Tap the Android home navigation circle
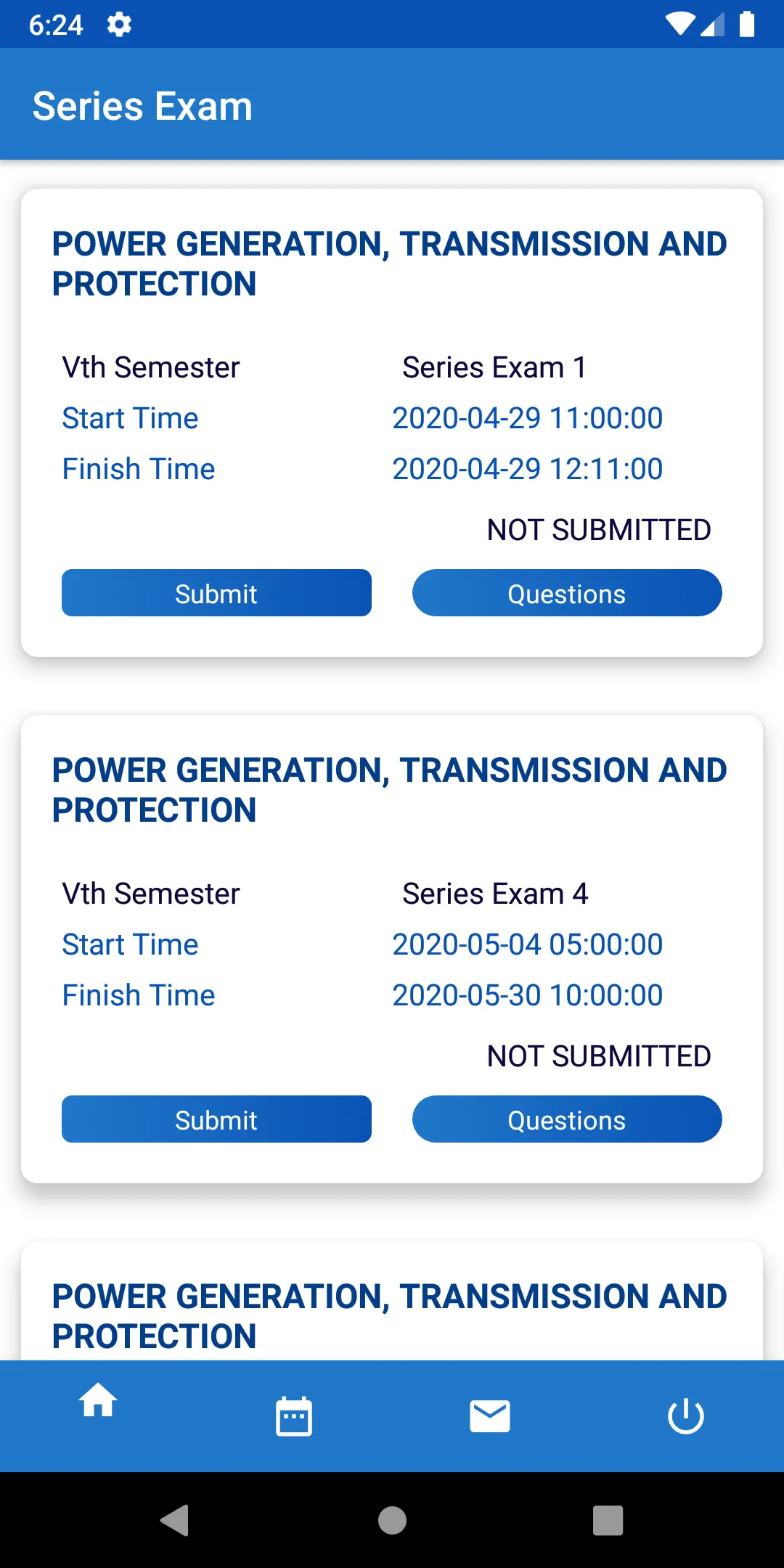 pos(391,1521)
